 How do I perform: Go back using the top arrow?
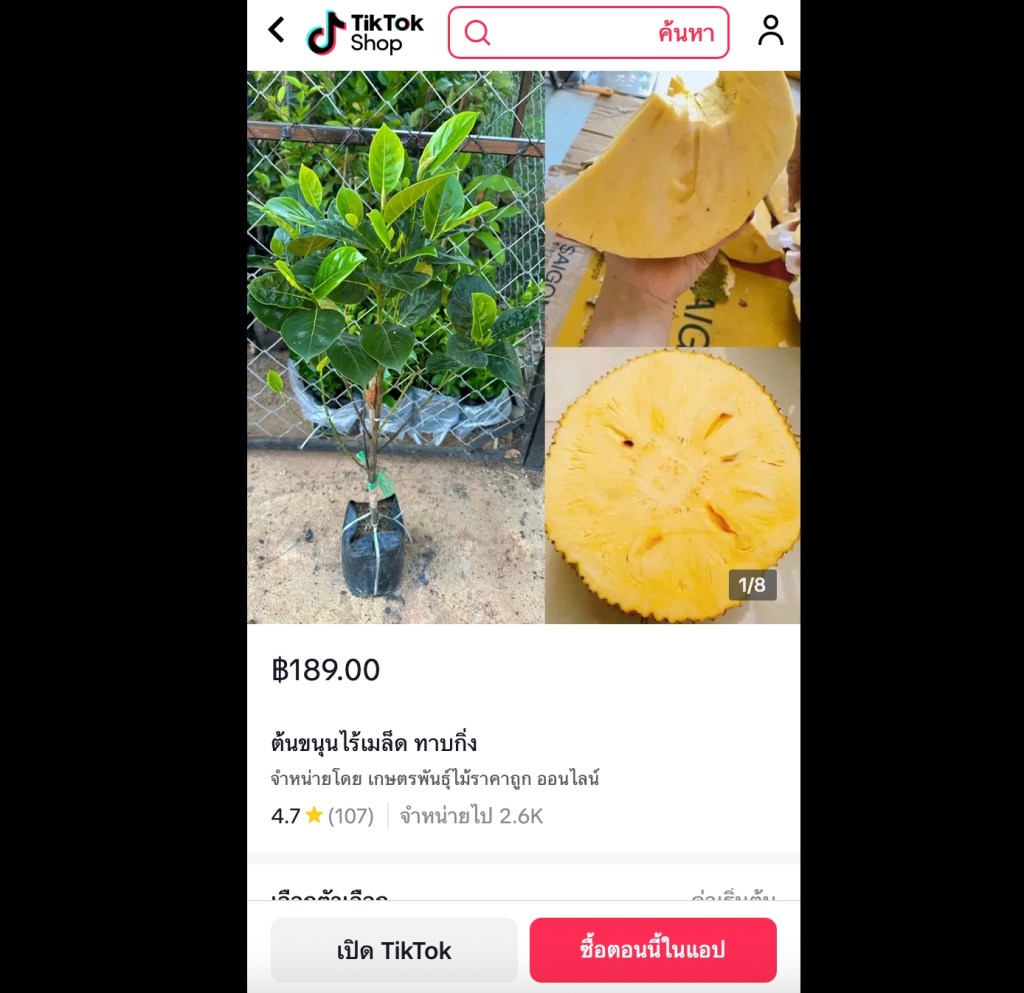277,31
